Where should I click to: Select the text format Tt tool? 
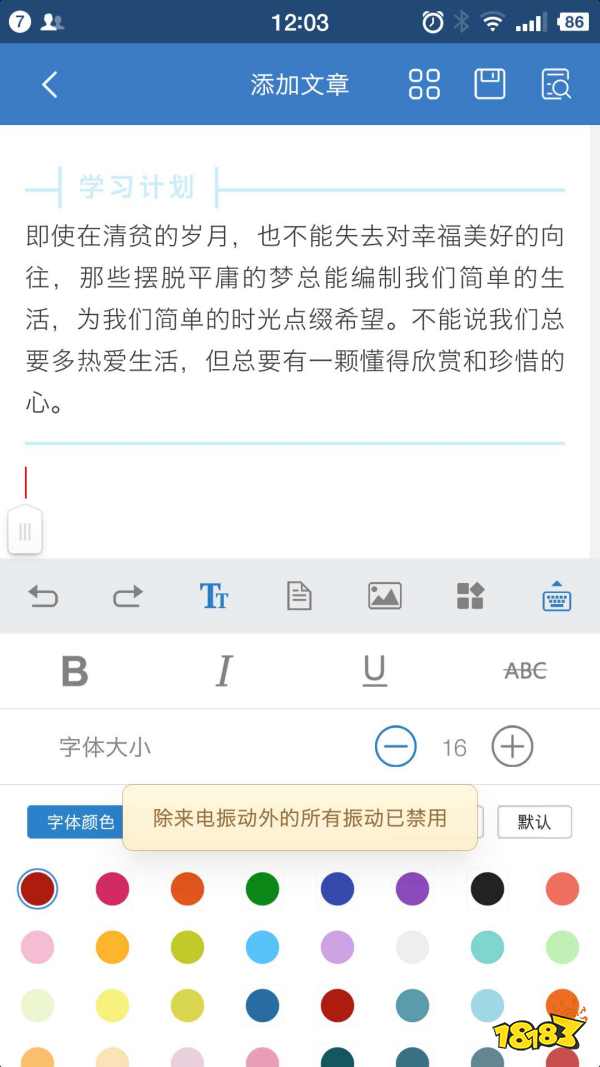214,597
